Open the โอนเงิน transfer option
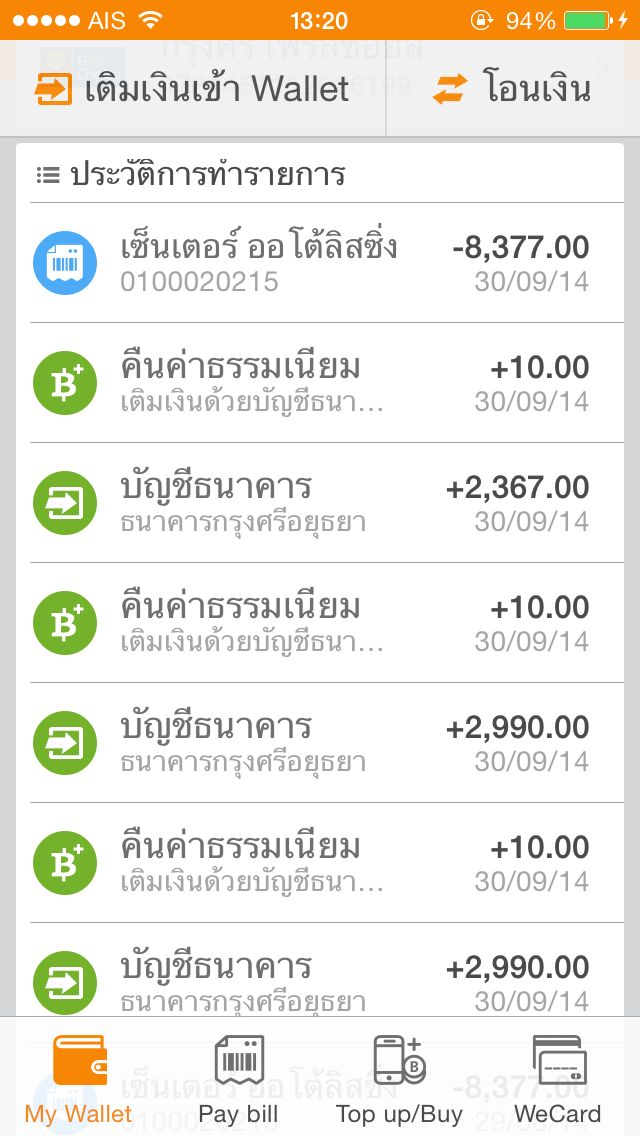The width and height of the screenshot is (640, 1136). click(x=512, y=88)
